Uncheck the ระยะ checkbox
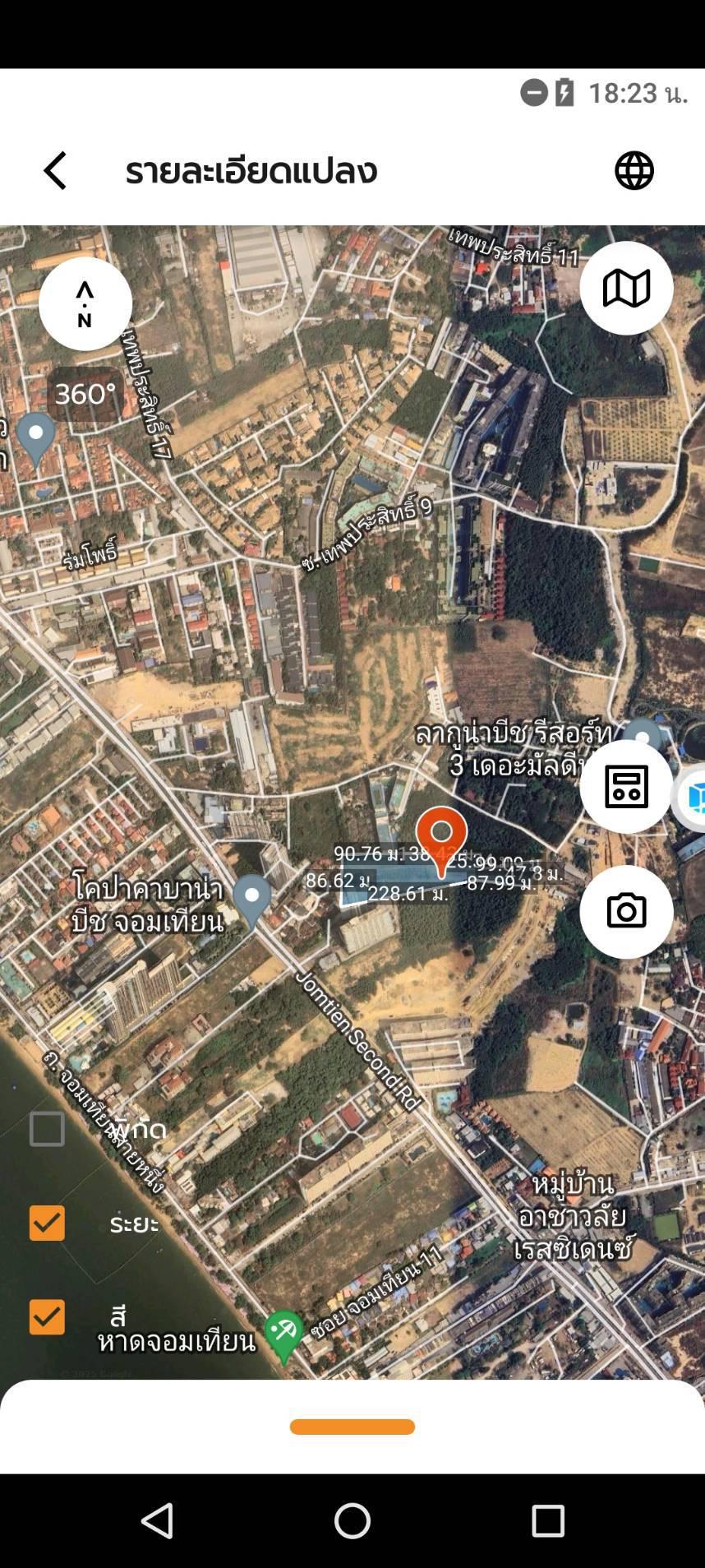Image resolution: width=705 pixels, height=1568 pixels. pos(47,1223)
